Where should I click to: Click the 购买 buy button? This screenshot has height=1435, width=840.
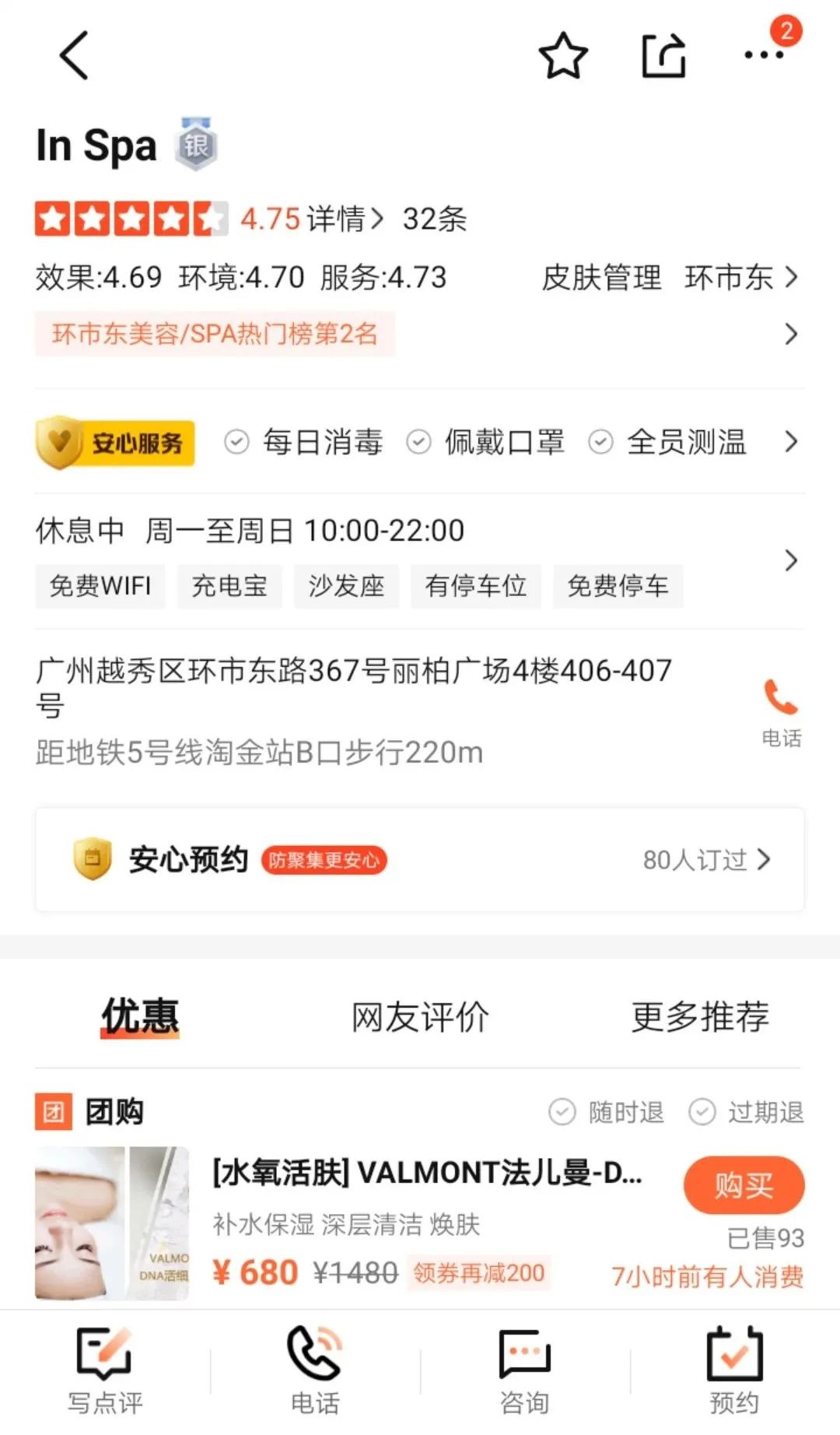click(x=744, y=1185)
